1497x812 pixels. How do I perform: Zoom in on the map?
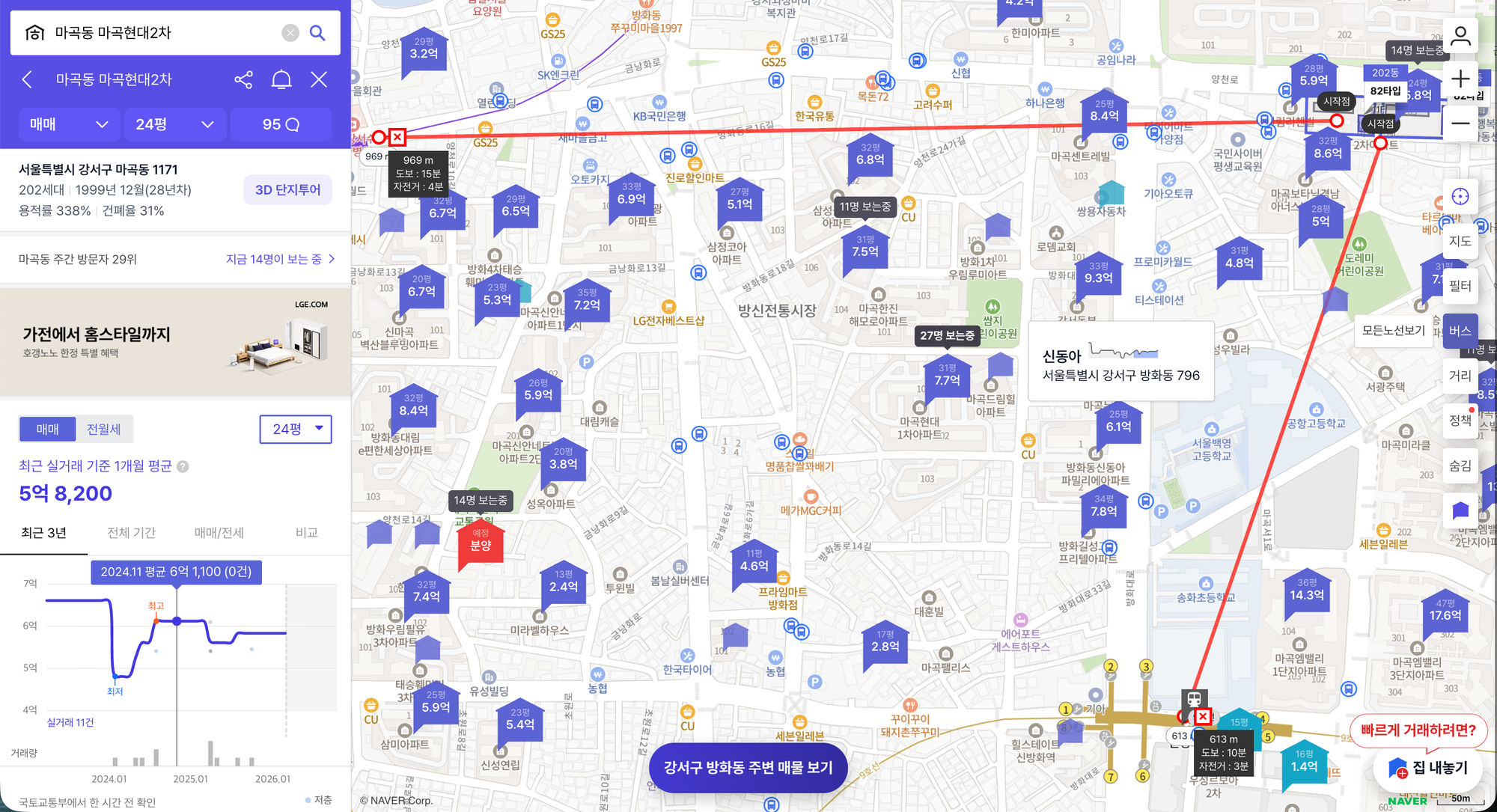(x=1460, y=79)
